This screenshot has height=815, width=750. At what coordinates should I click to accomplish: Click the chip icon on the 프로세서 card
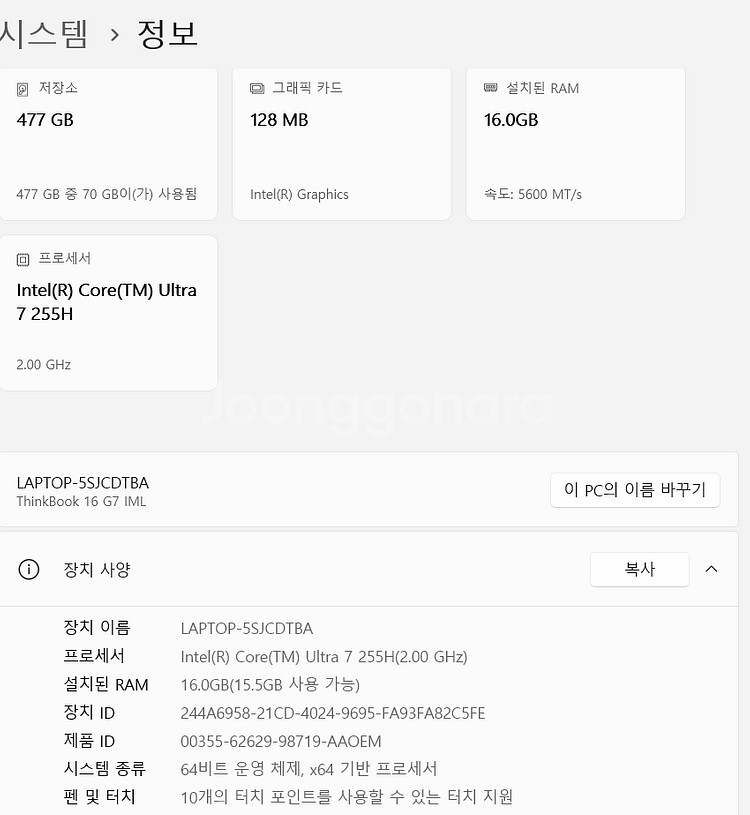pos(22,258)
